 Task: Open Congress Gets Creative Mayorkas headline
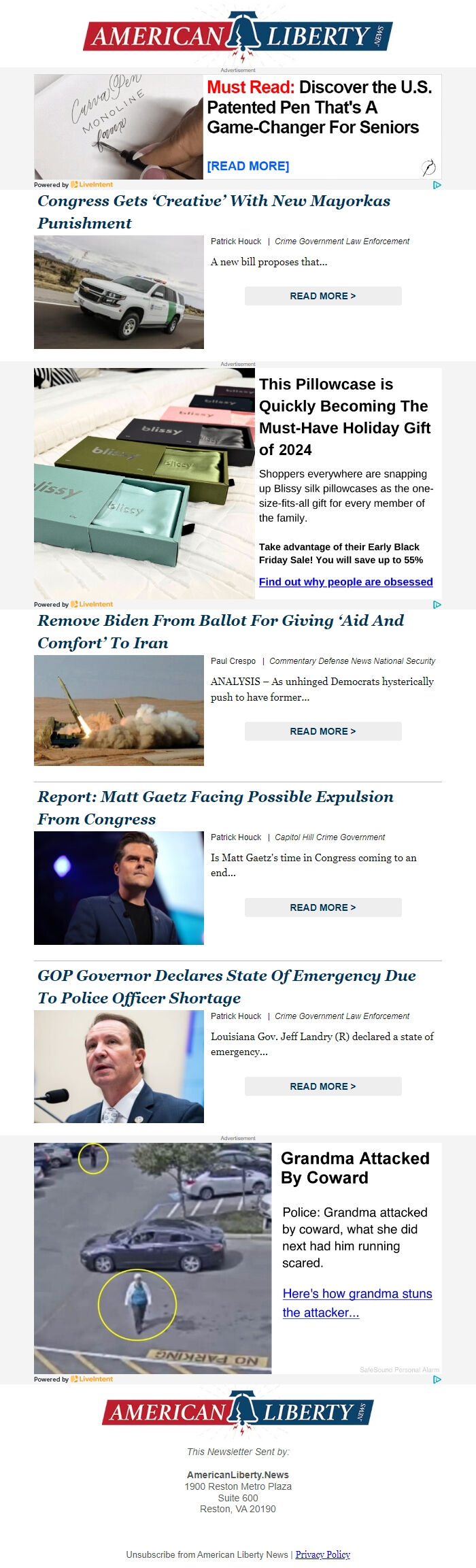point(214,212)
